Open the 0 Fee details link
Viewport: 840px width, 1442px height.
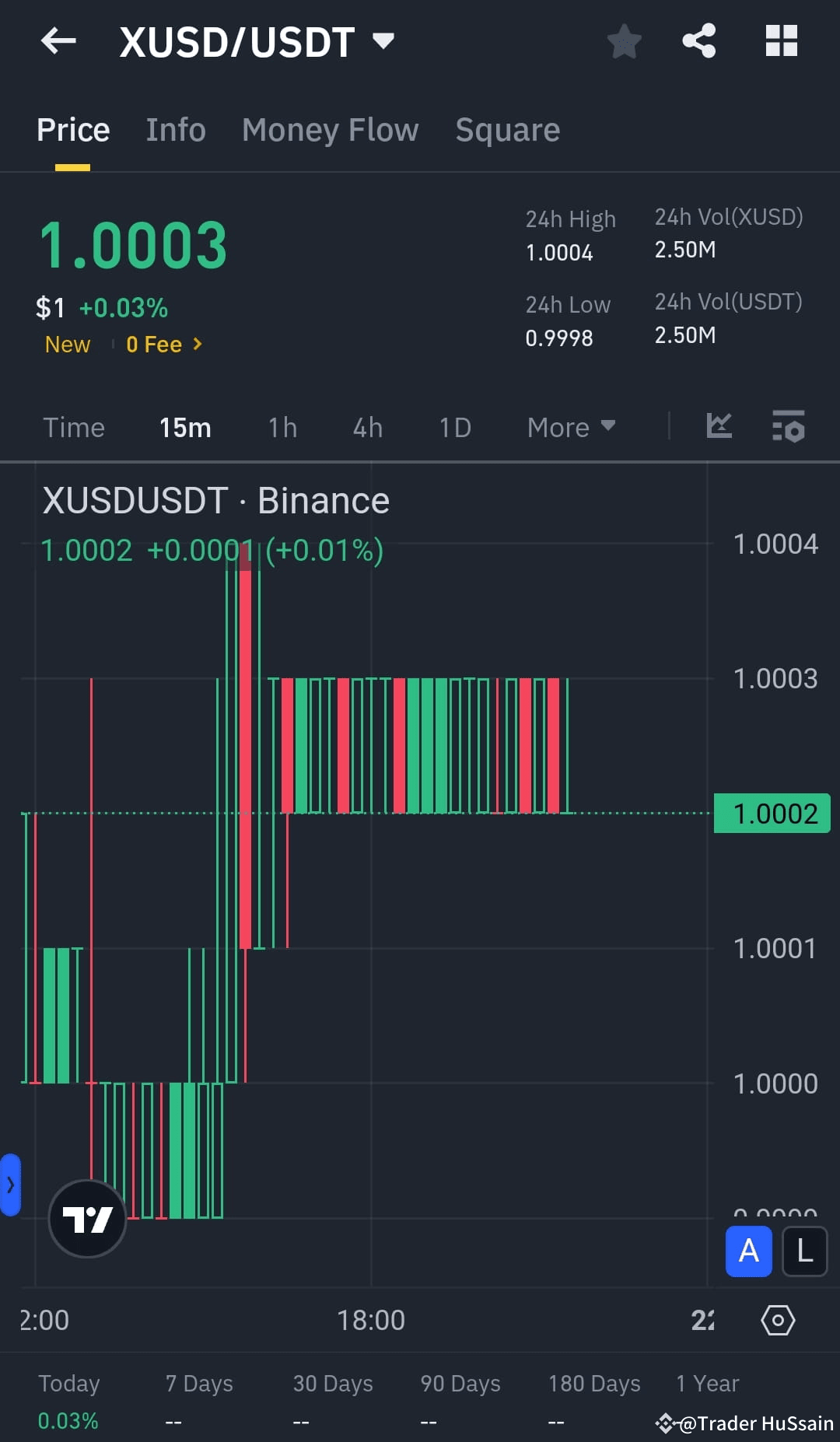click(x=163, y=344)
